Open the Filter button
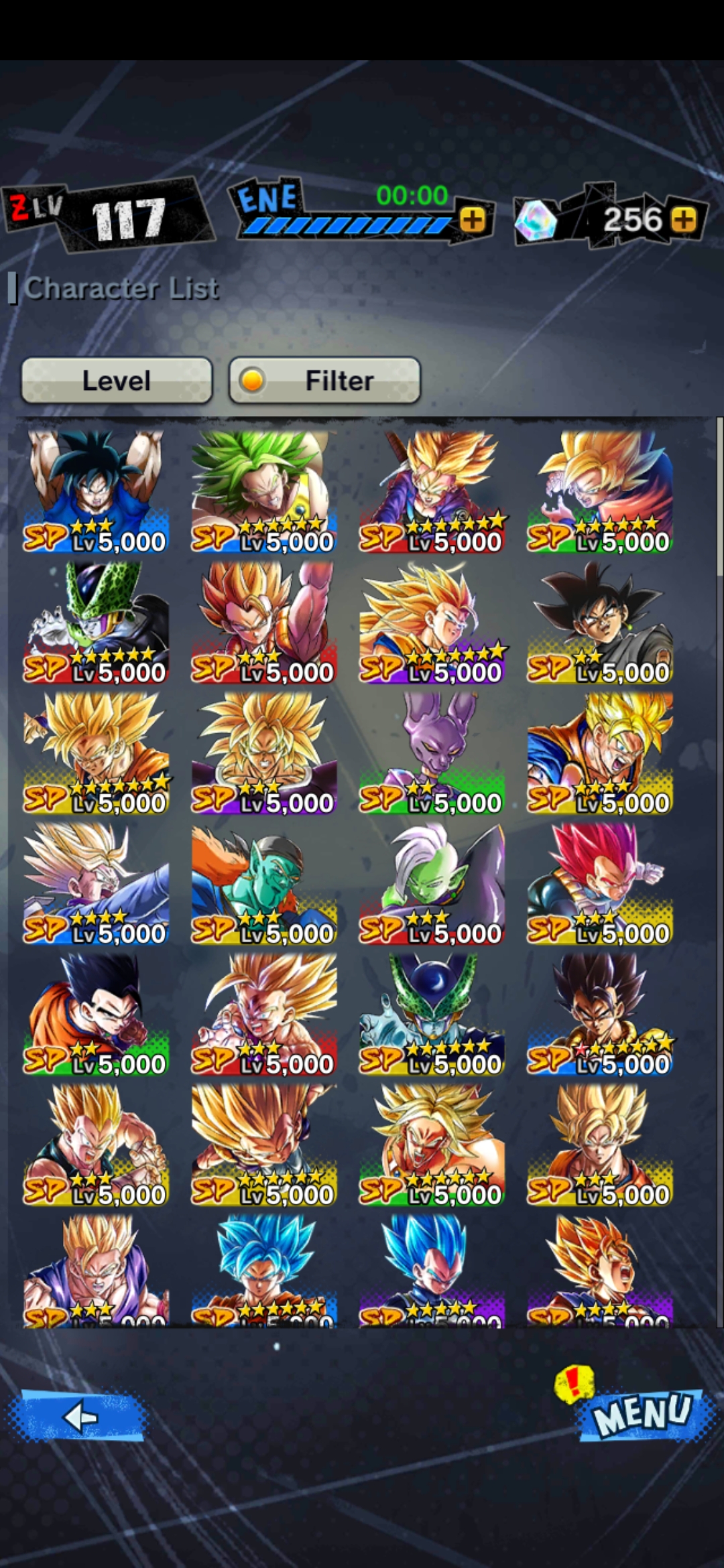The height and width of the screenshot is (1568, 724). click(324, 381)
